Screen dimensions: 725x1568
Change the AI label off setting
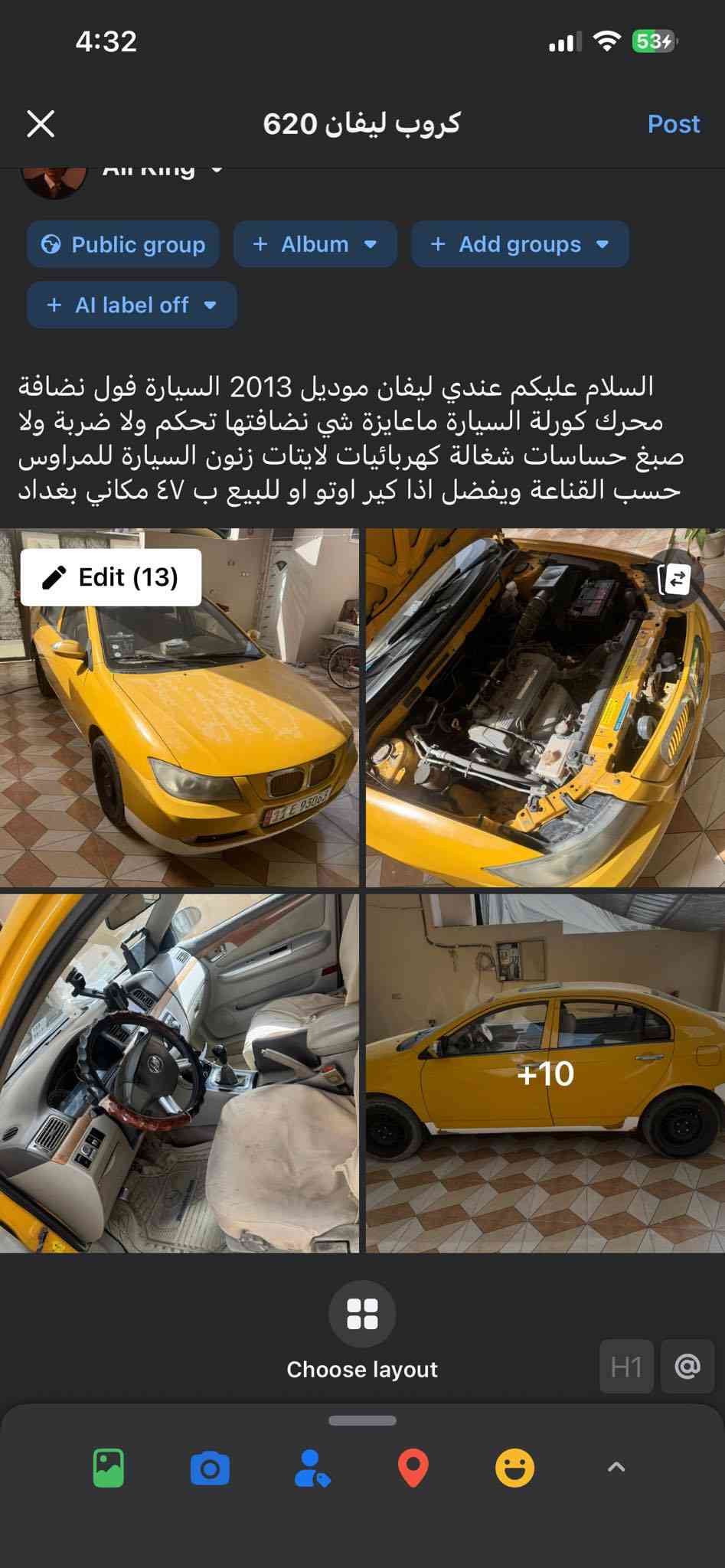[132, 305]
